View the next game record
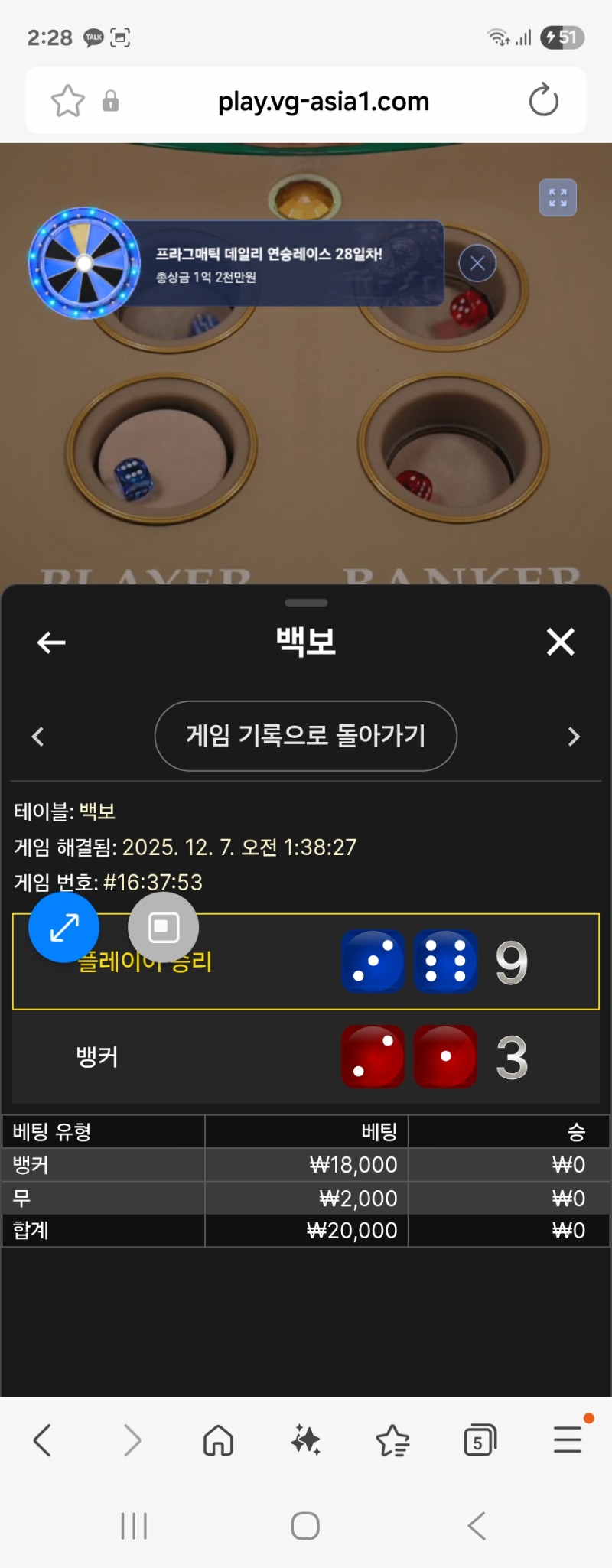The image size is (612, 1568). (574, 737)
